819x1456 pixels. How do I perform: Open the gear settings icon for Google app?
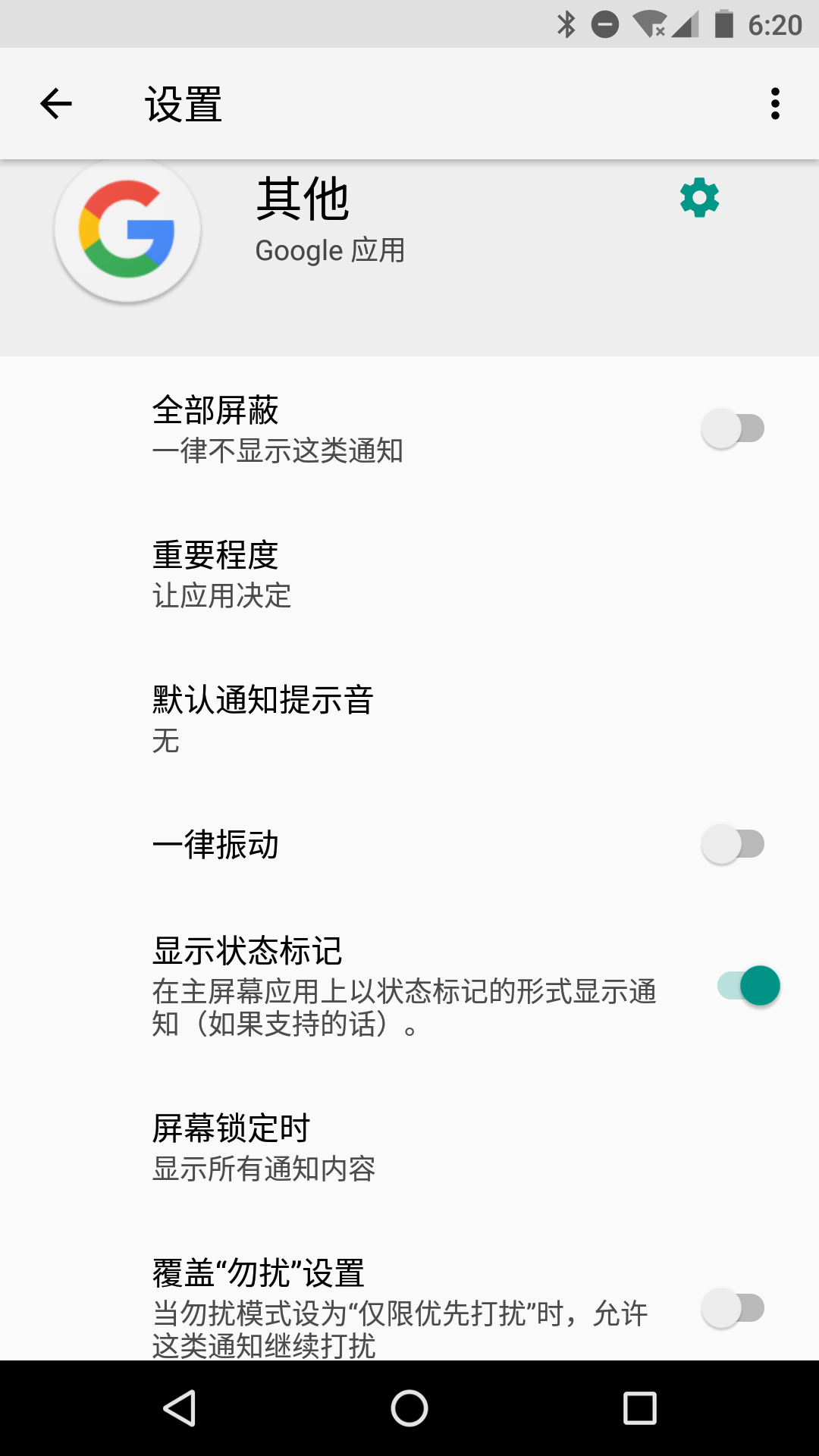(699, 199)
